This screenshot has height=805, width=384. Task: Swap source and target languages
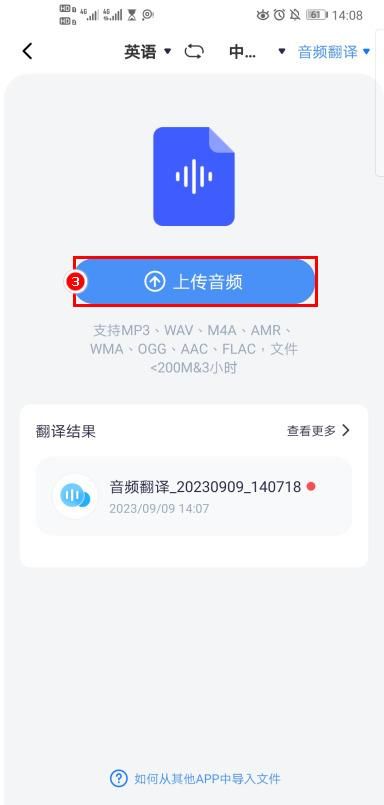194,51
